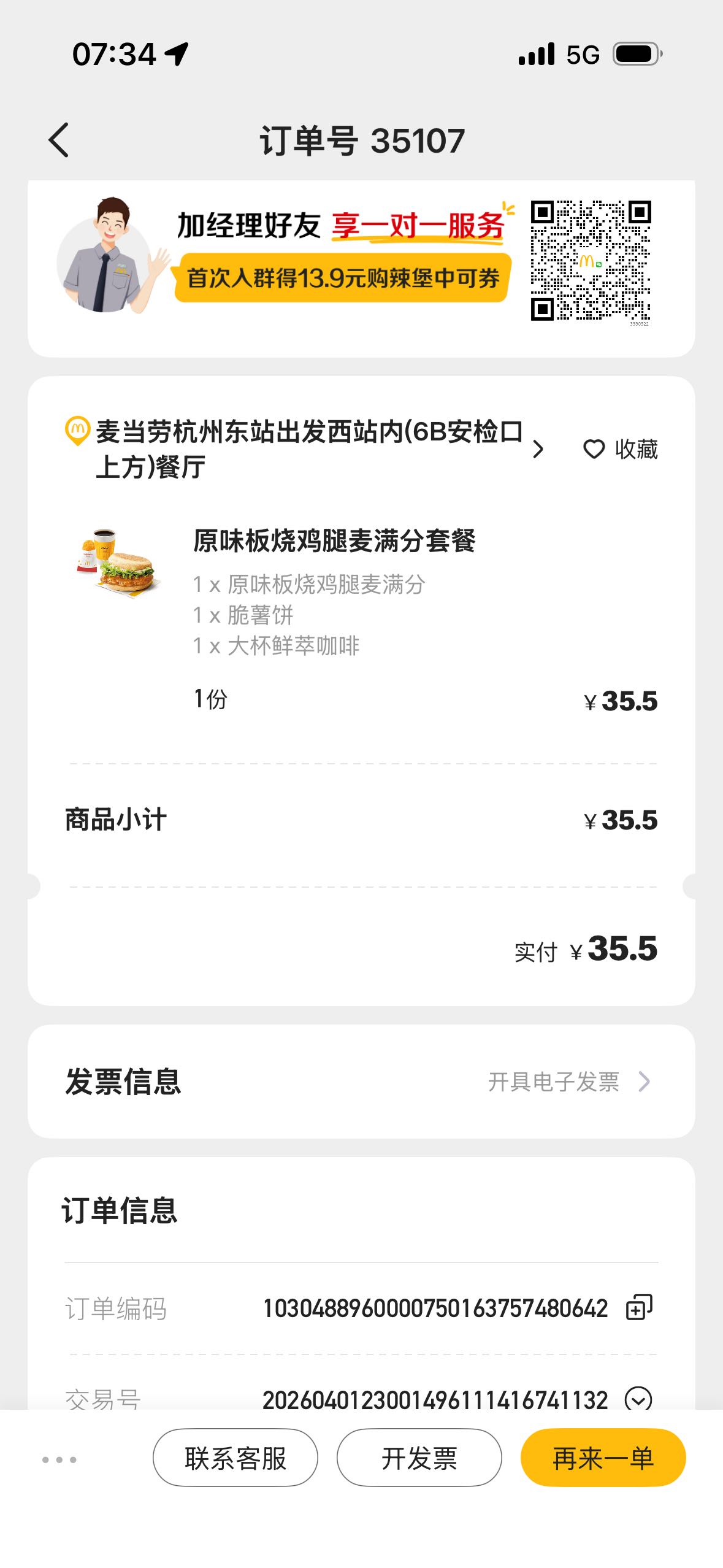Open the three-dot more options
This screenshot has width=723, height=1568.
pyautogui.click(x=59, y=1459)
